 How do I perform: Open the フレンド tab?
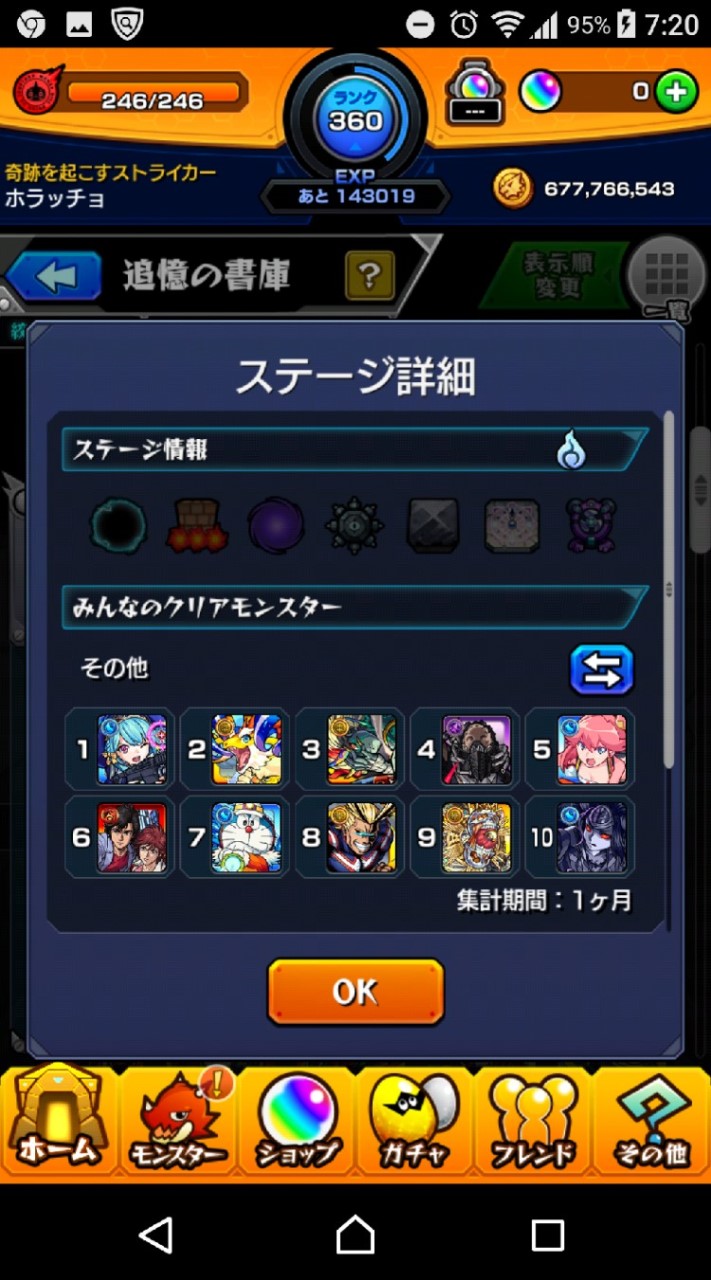click(532, 1121)
